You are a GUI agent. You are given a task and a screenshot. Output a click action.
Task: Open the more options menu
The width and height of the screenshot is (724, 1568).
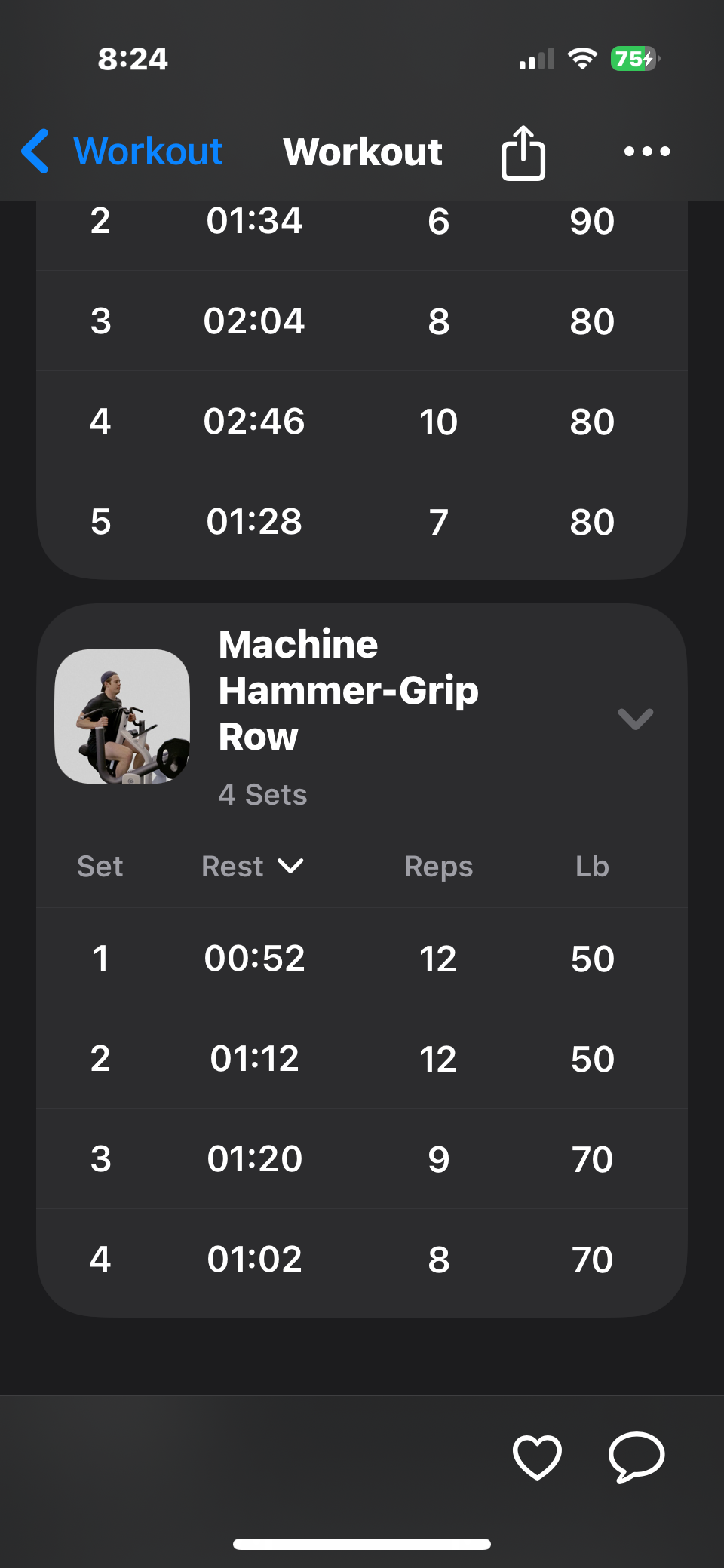point(646,152)
